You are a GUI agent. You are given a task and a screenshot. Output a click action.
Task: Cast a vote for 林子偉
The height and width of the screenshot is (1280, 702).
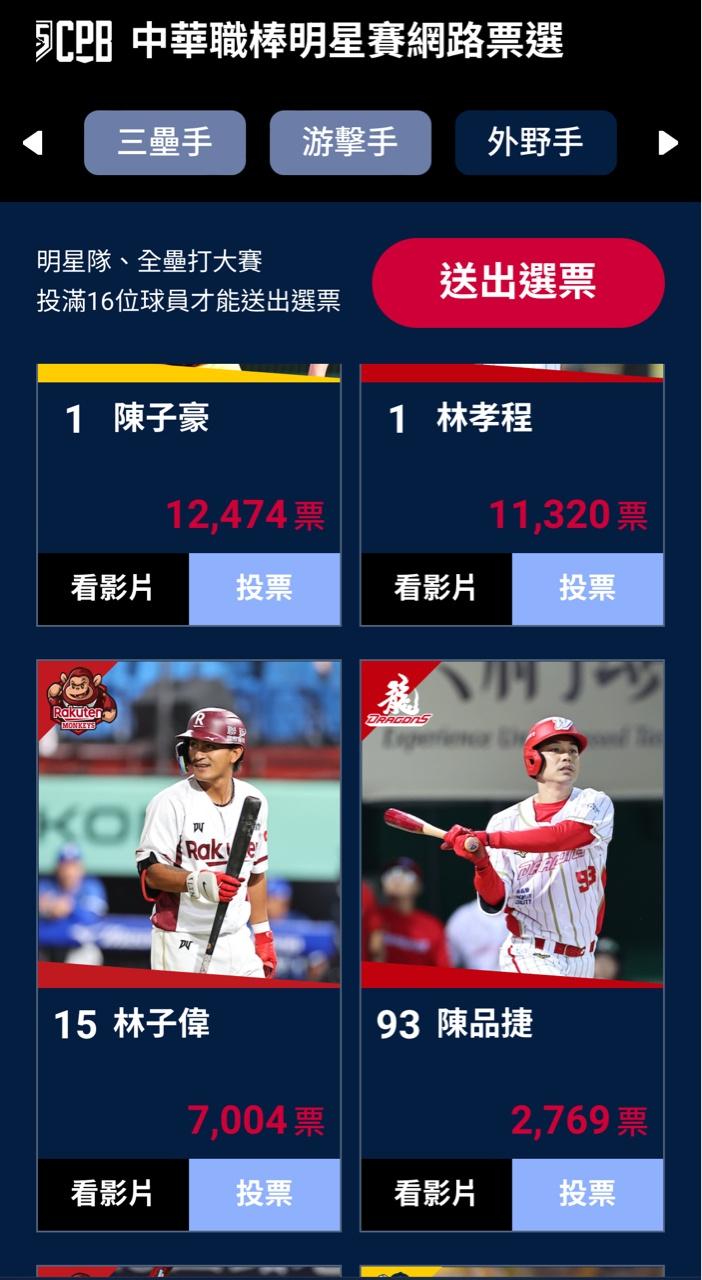tap(264, 1194)
